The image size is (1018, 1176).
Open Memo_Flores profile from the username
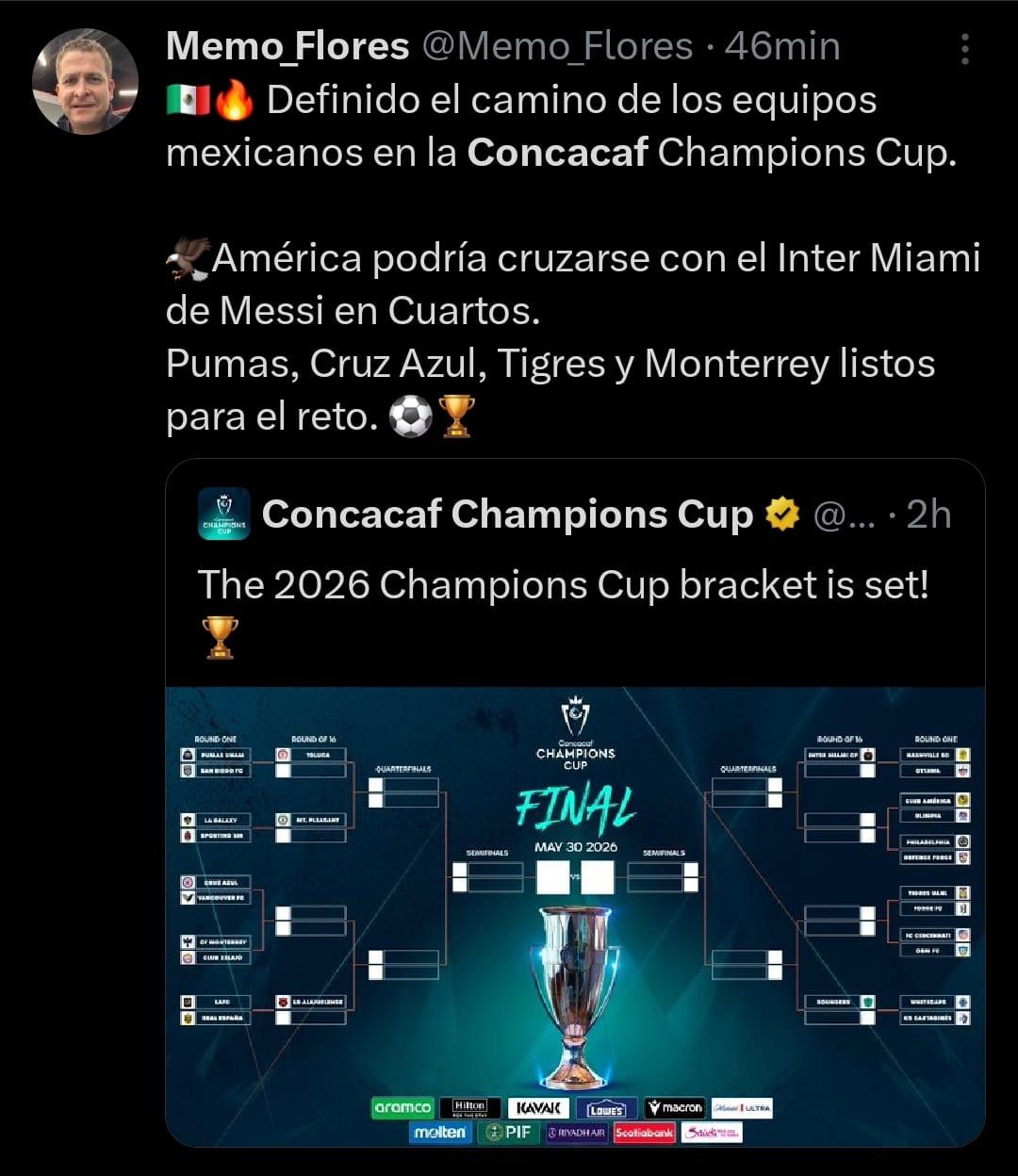pyautogui.click(x=287, y=46)
